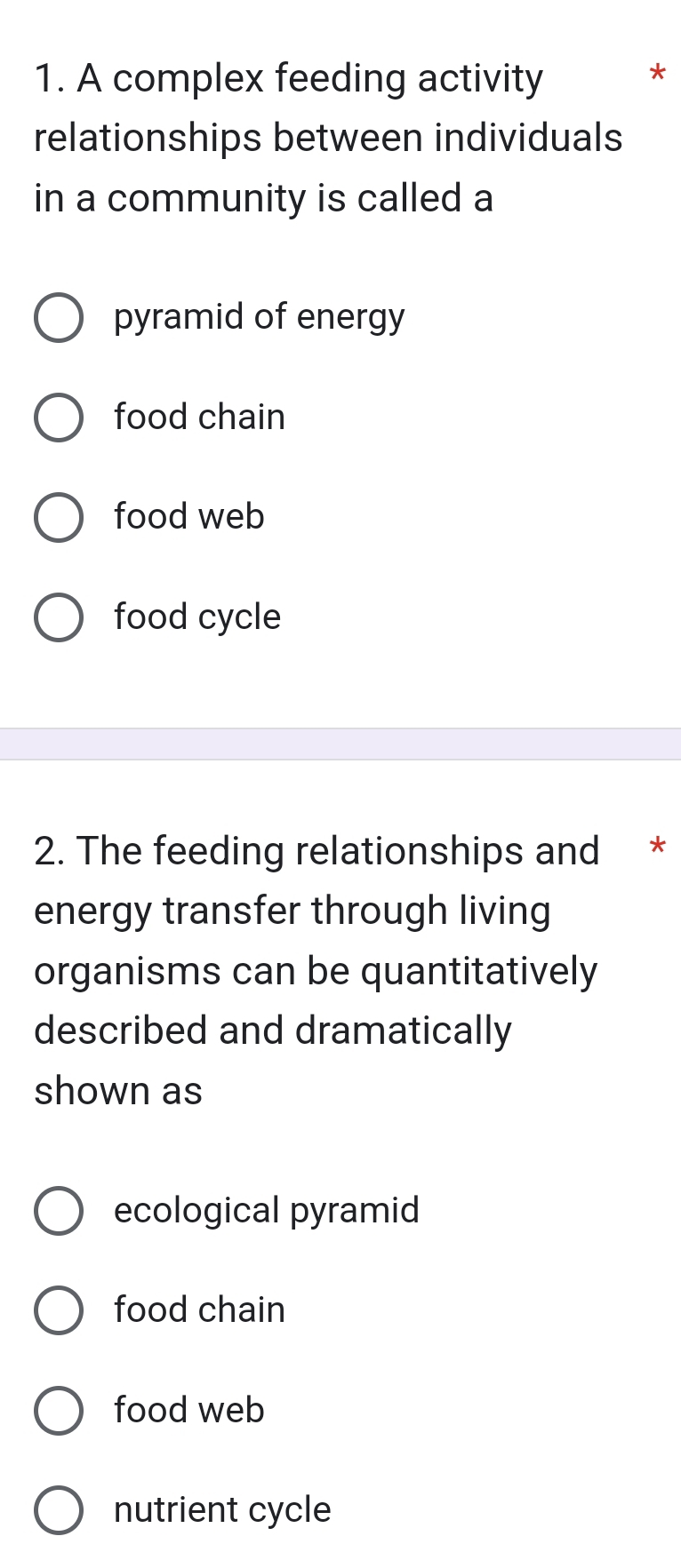Click the food web answer label in question 2
Viewport: 681px width, 1568px height.
click(x=188, y=1410)
